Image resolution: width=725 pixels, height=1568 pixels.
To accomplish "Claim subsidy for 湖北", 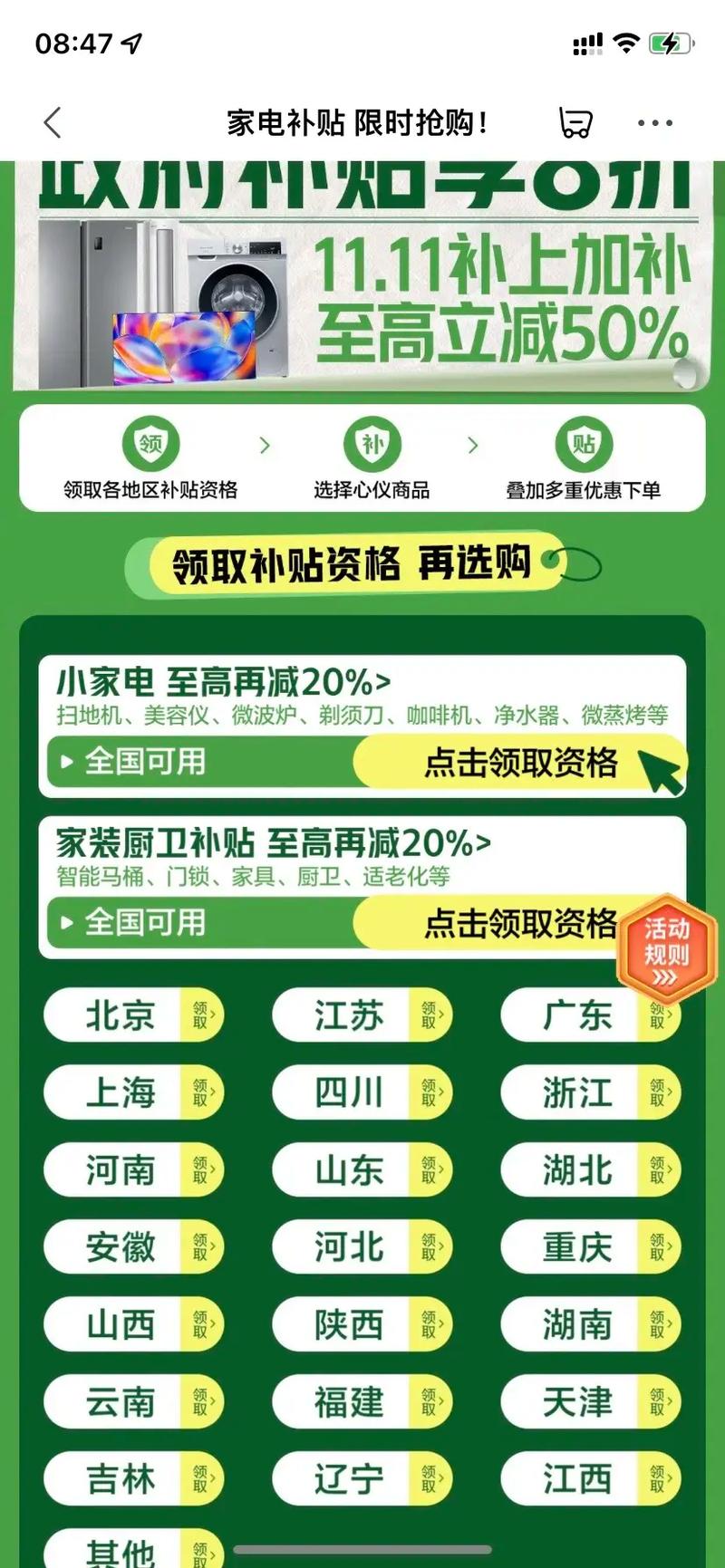I will pos(590,1170).
